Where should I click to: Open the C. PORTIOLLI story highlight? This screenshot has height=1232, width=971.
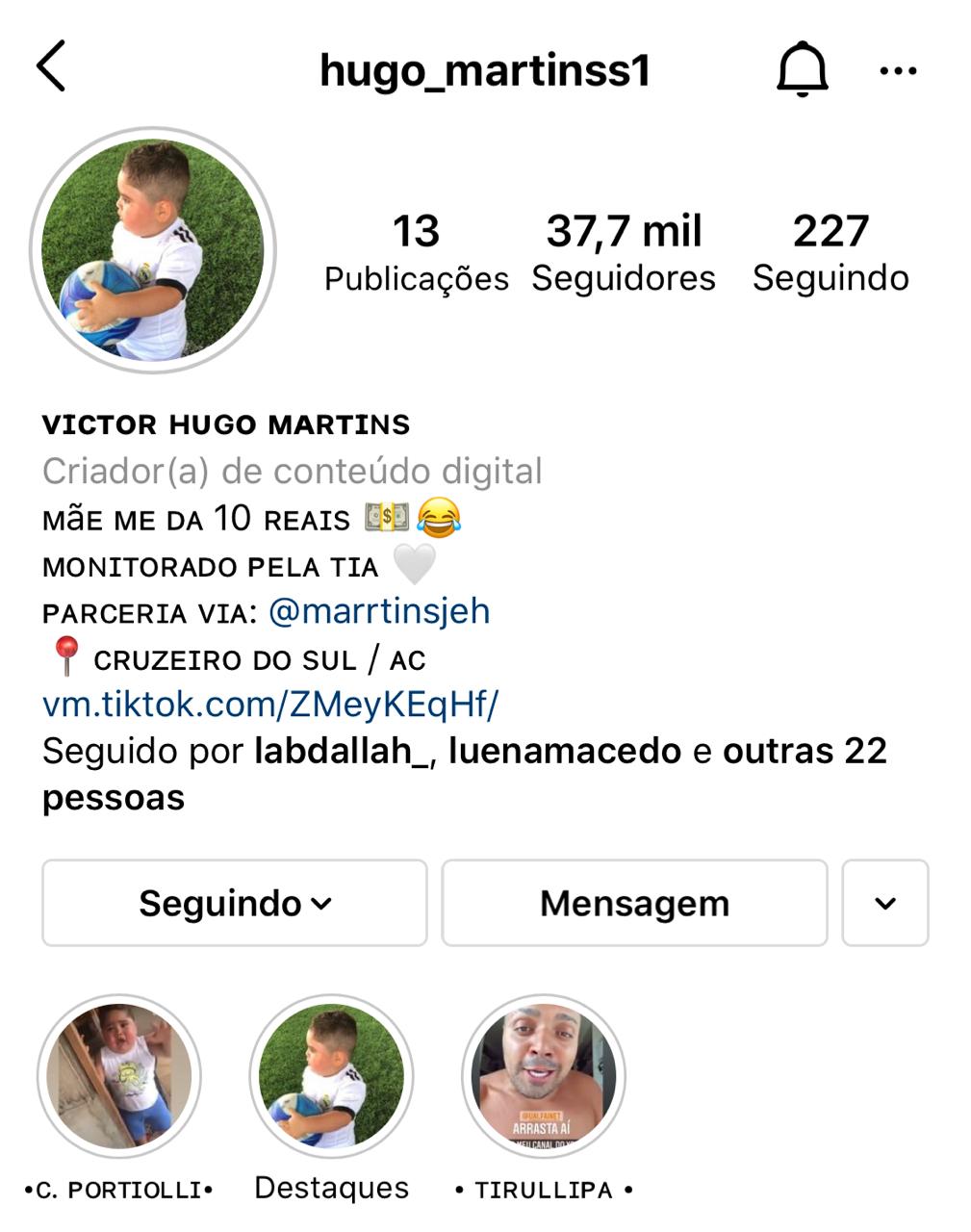point(119,1076)
